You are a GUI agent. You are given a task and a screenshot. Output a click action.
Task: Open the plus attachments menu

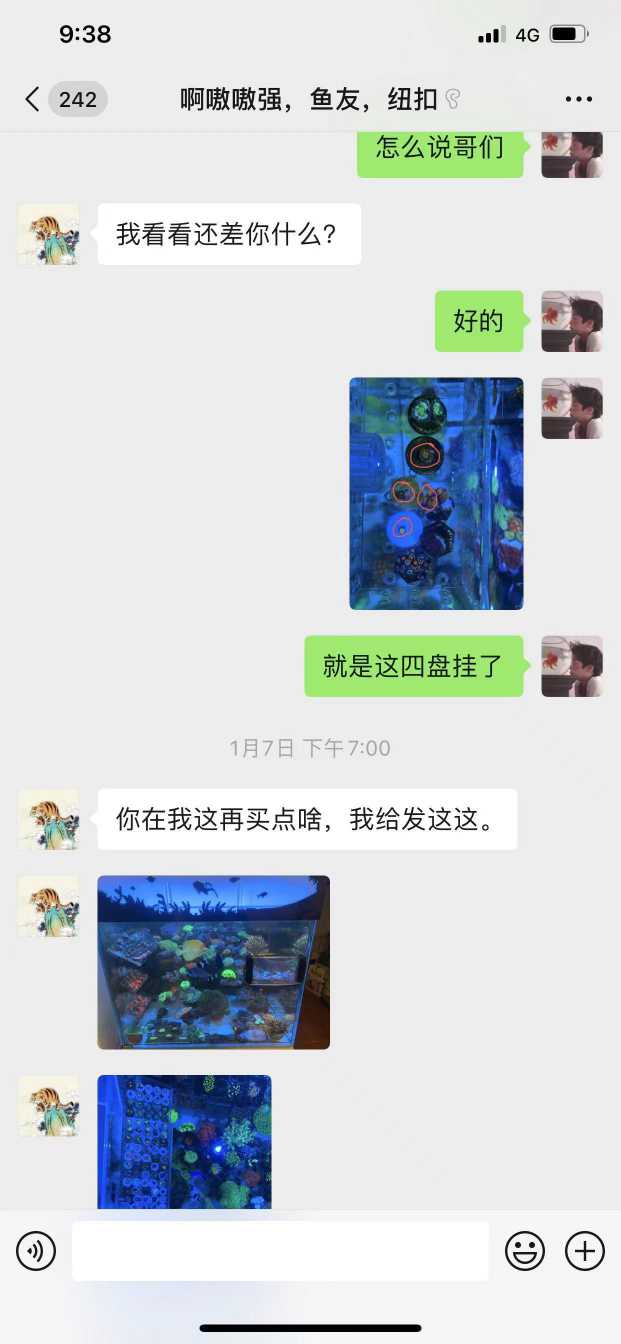pyautogui.click(x=585, y=1251)
